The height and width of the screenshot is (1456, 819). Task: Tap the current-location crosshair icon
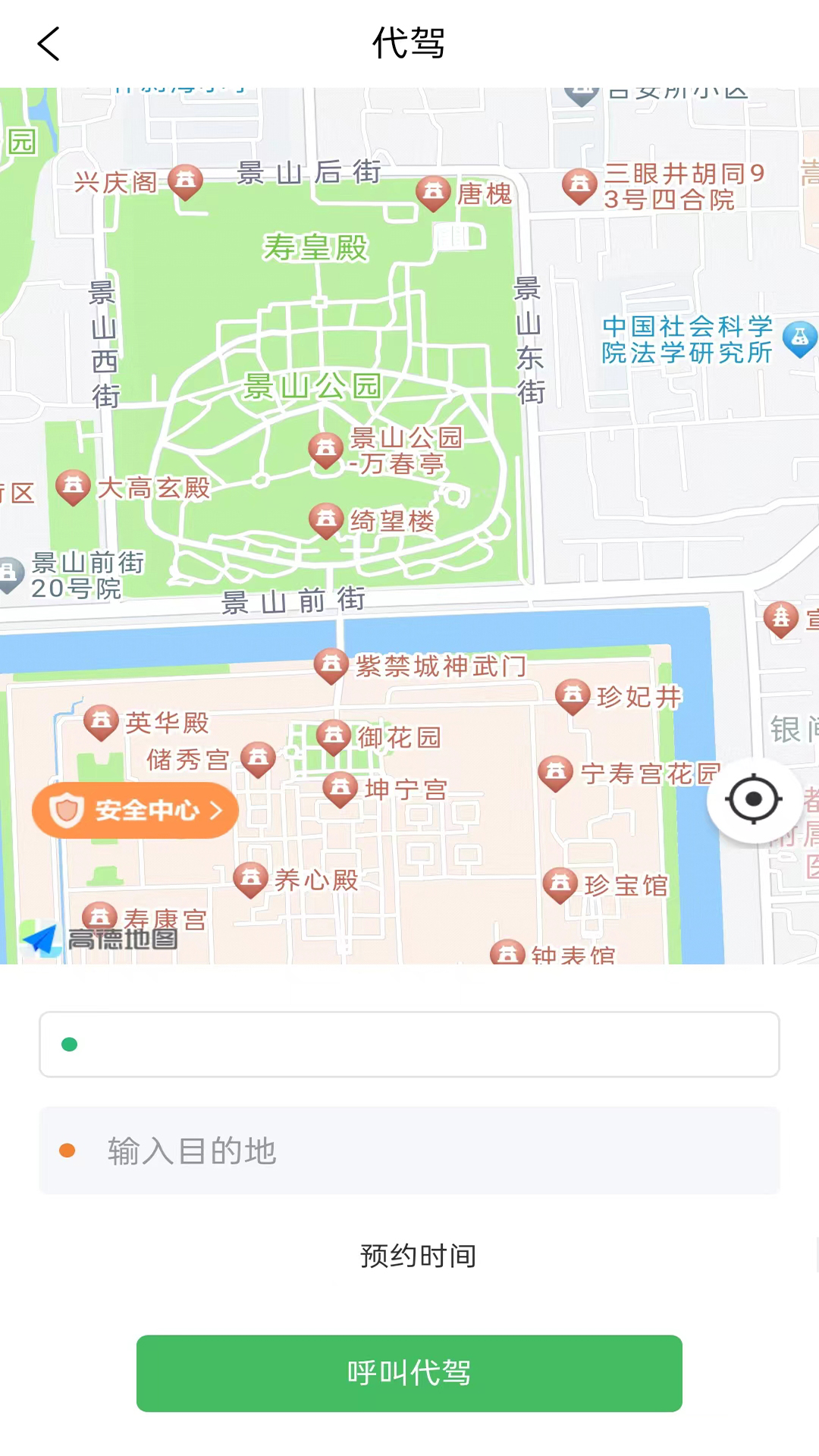point(753,800)
